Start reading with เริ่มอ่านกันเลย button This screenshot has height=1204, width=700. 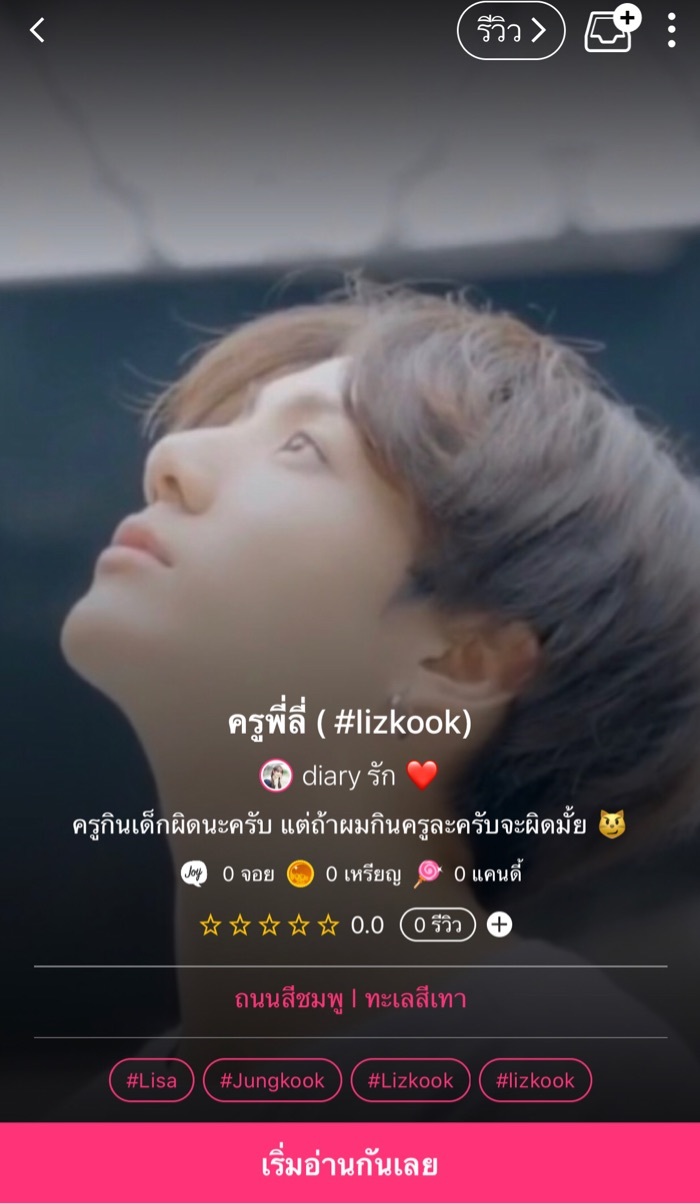(350, 1164)
